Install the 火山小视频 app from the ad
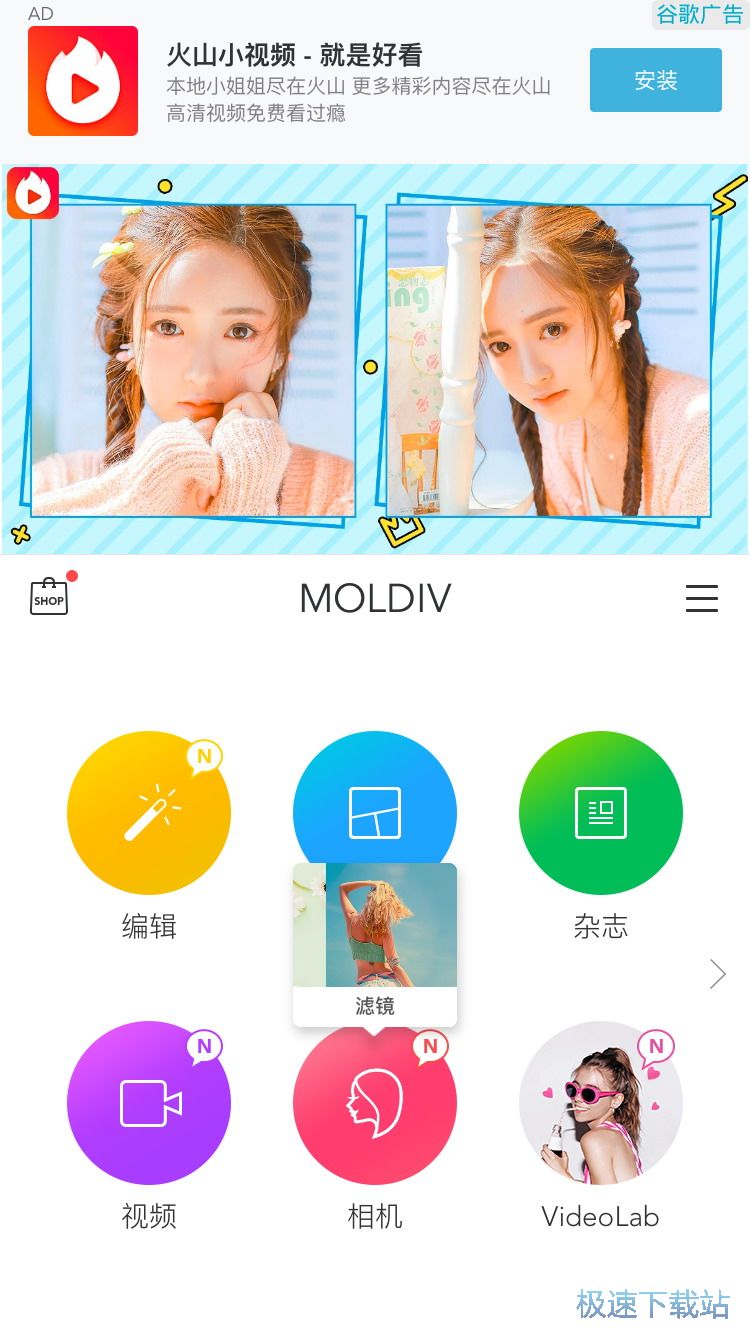Screen dimensions: 750x1334 pos(655,80)
